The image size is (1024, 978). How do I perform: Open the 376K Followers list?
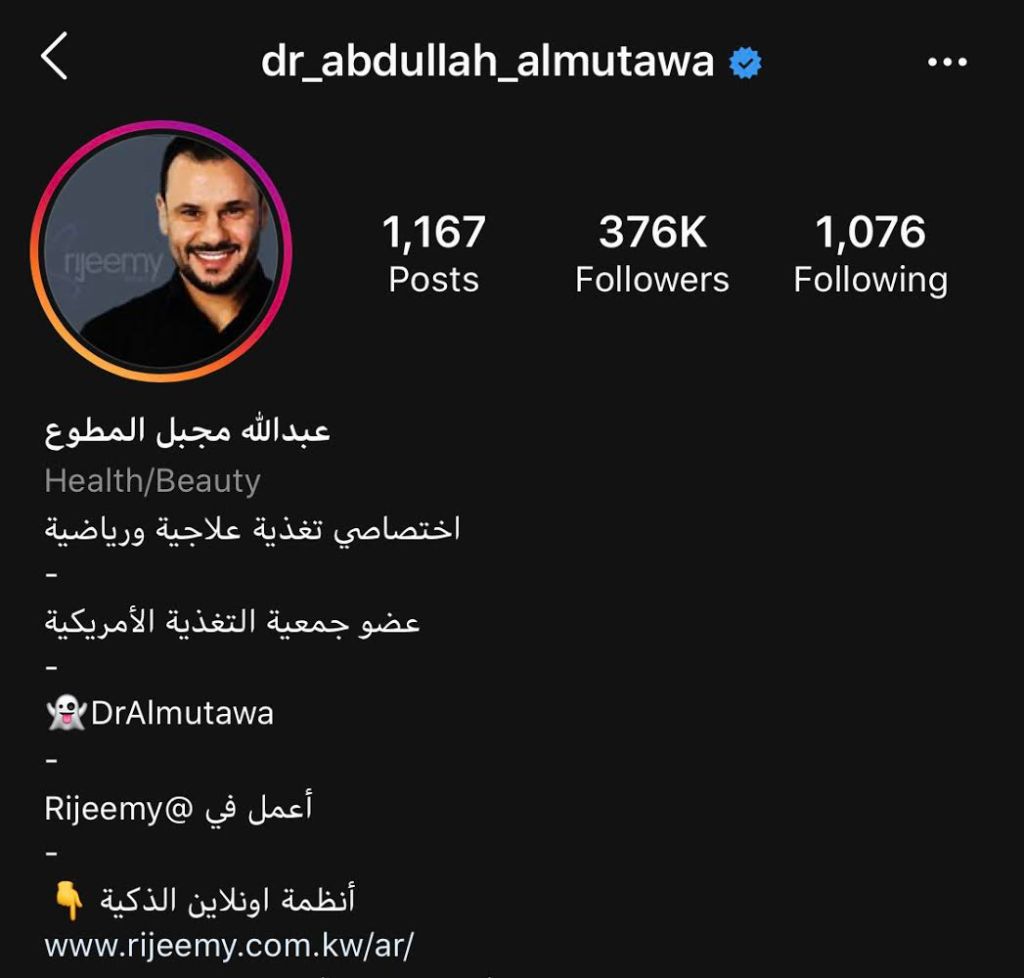coord(652,255)
